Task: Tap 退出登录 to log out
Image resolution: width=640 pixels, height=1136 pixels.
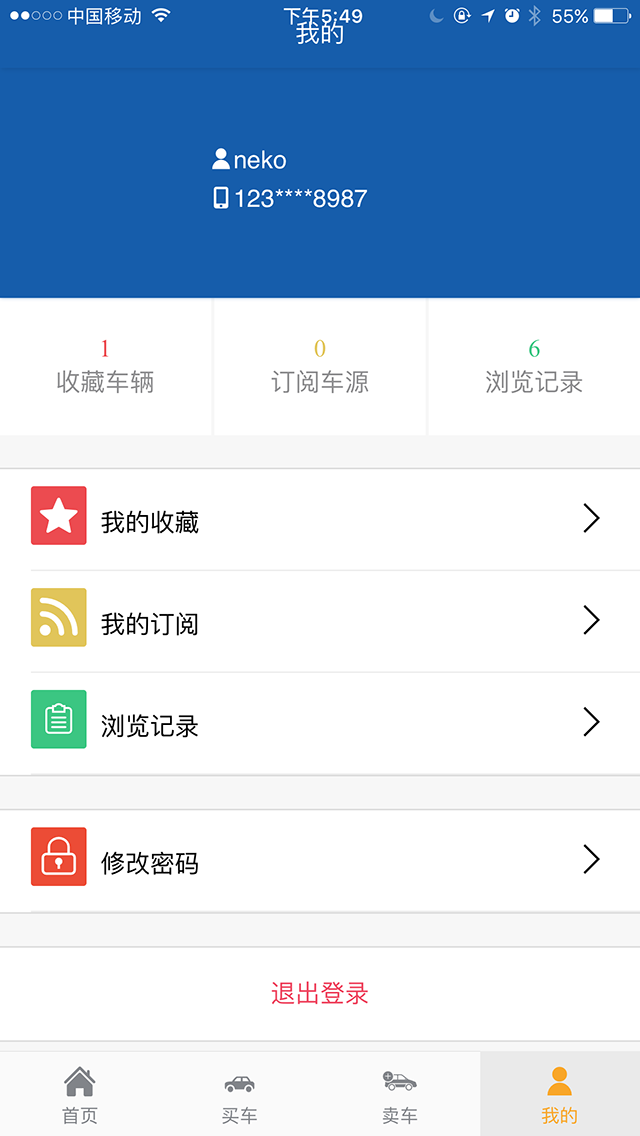Action: 320,993
